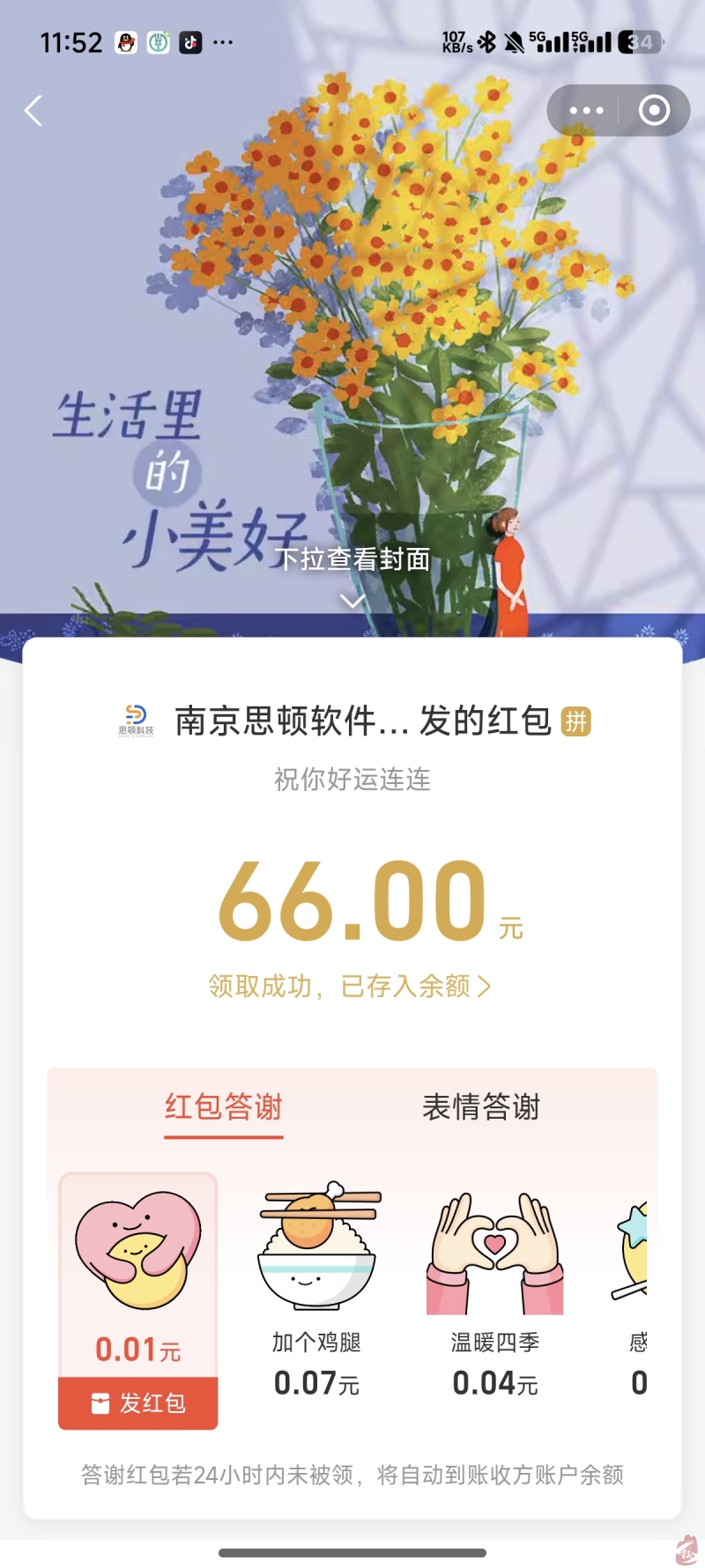
Task: Close the mini program with the circle icon
Action: click(x=654, y=111)
